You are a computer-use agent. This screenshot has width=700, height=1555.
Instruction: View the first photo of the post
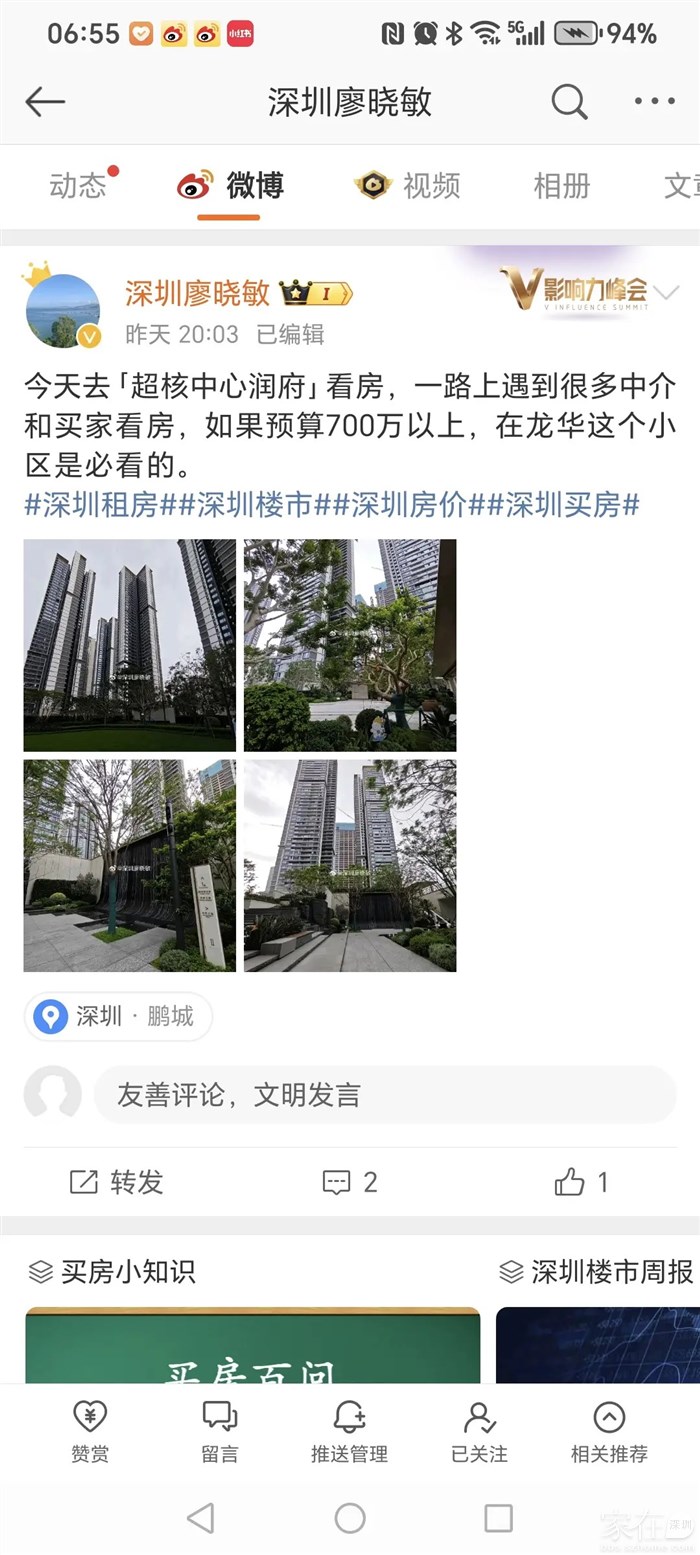point(130,645)
